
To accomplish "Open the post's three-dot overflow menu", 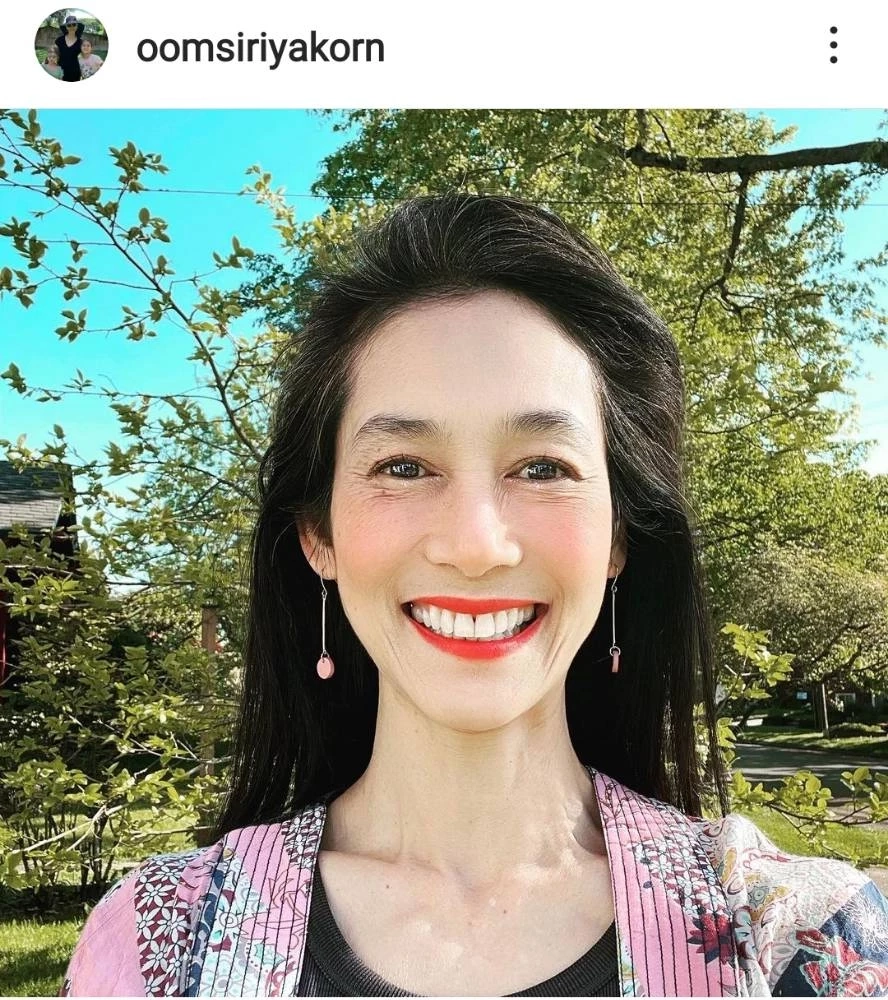I will (833, 45).
